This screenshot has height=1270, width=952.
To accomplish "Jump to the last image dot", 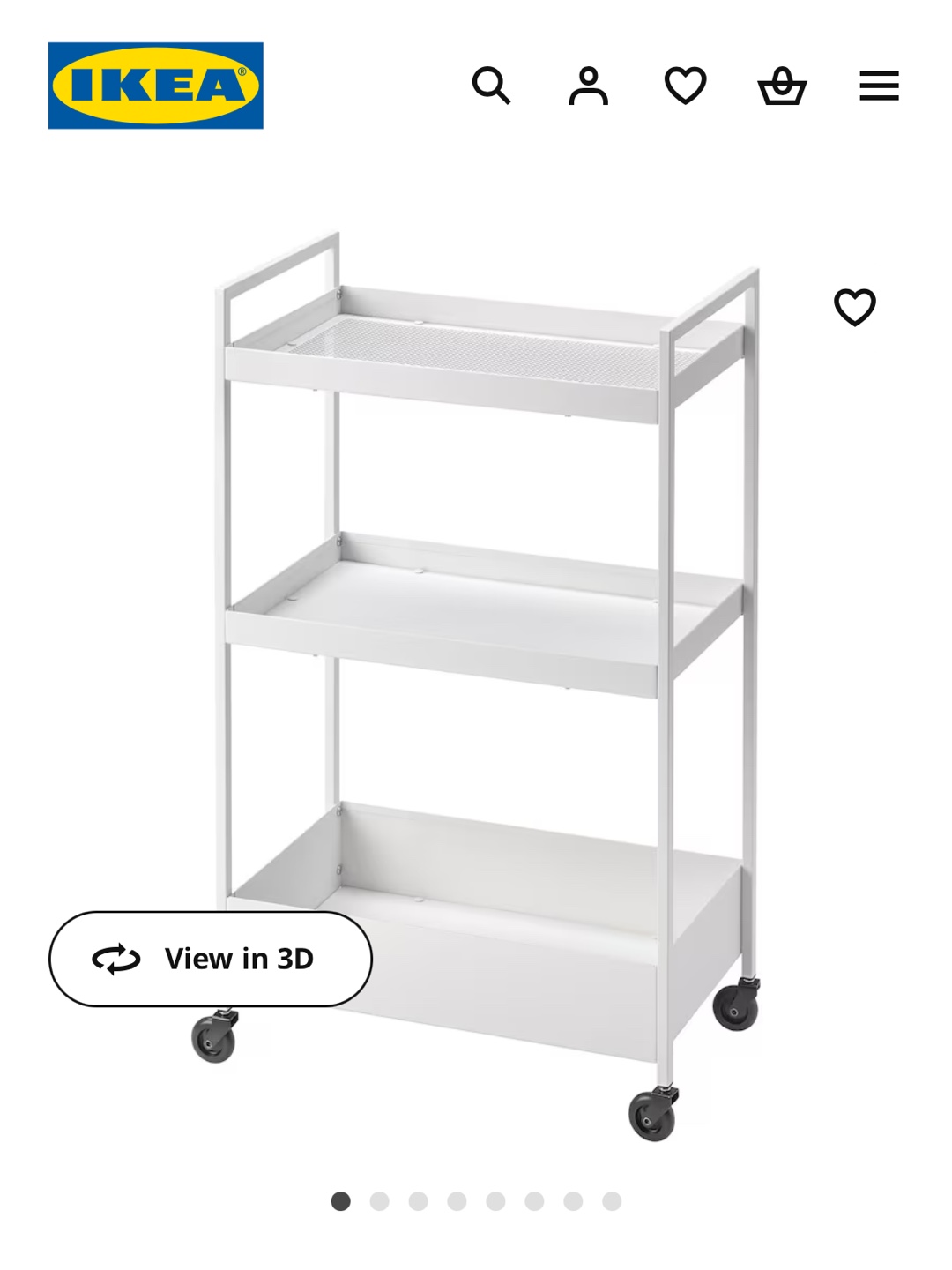I will pyautogui.click(x=612, y=1201).
